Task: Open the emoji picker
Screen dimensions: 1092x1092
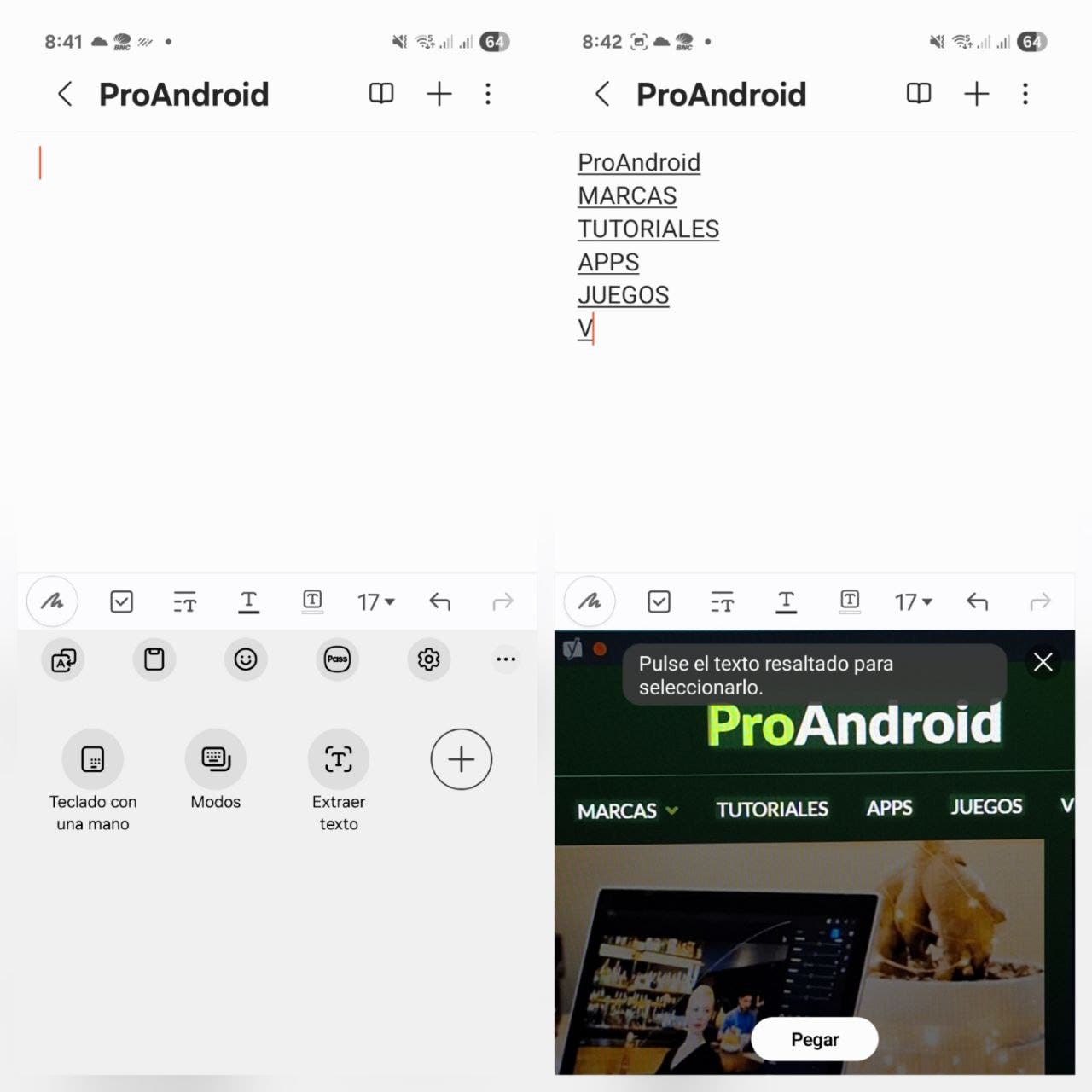Action: pos(246,659)
